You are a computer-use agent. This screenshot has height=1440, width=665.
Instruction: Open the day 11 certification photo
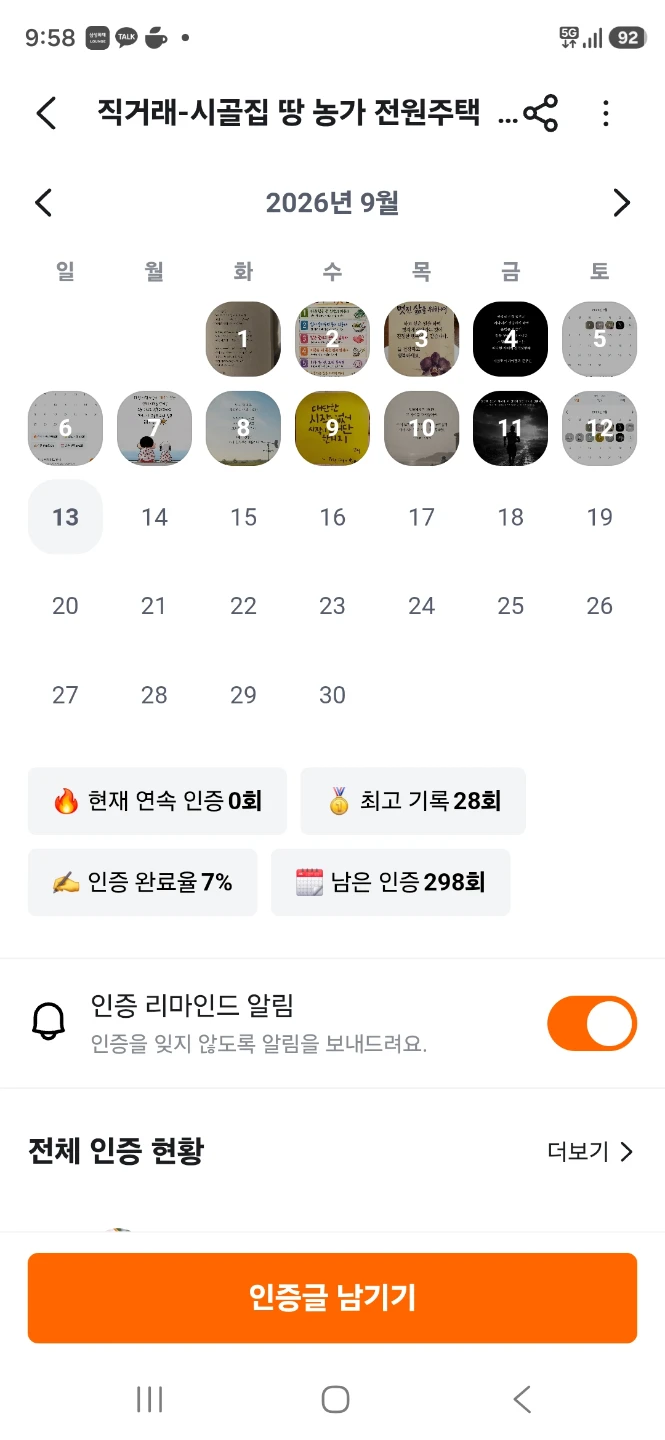click(x=510, y=428)
